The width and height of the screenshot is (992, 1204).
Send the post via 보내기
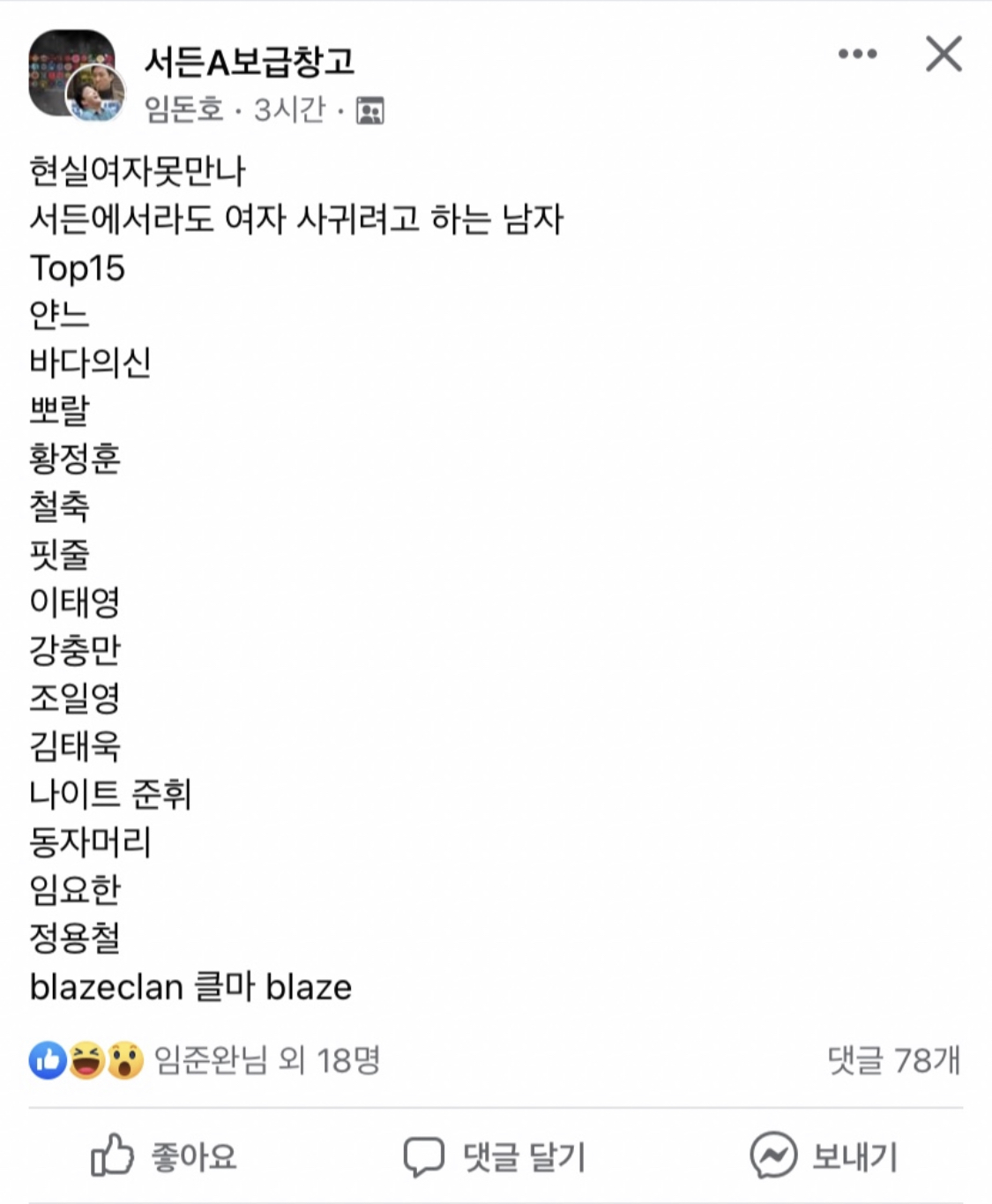tap(824, 1155)
